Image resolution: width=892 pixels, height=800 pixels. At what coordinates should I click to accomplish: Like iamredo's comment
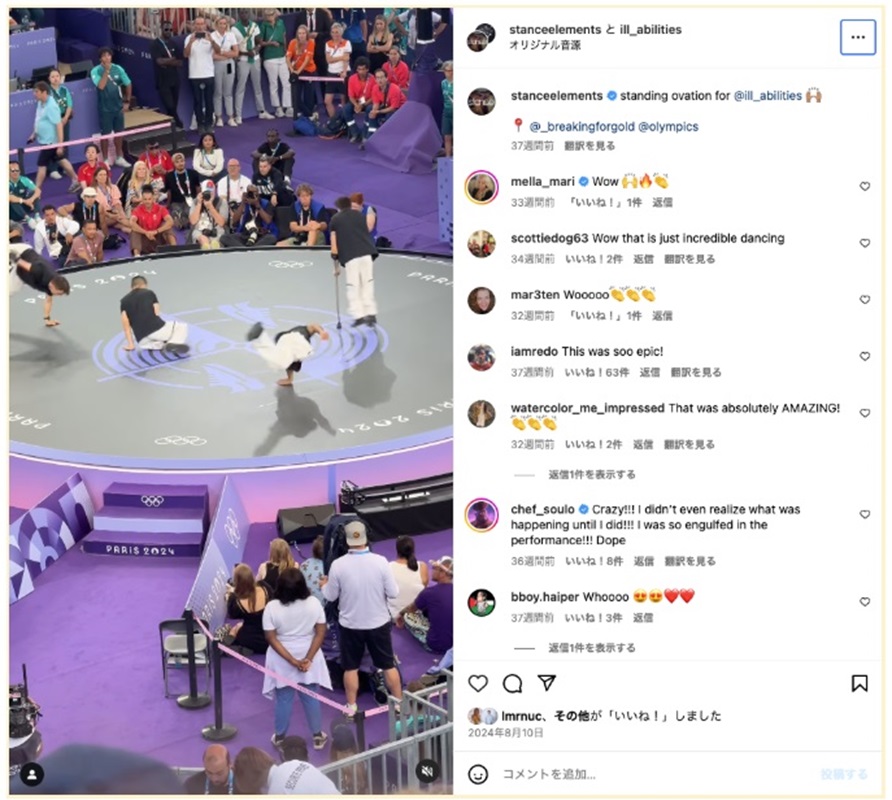pyautogui.click(x=865, y=357)
